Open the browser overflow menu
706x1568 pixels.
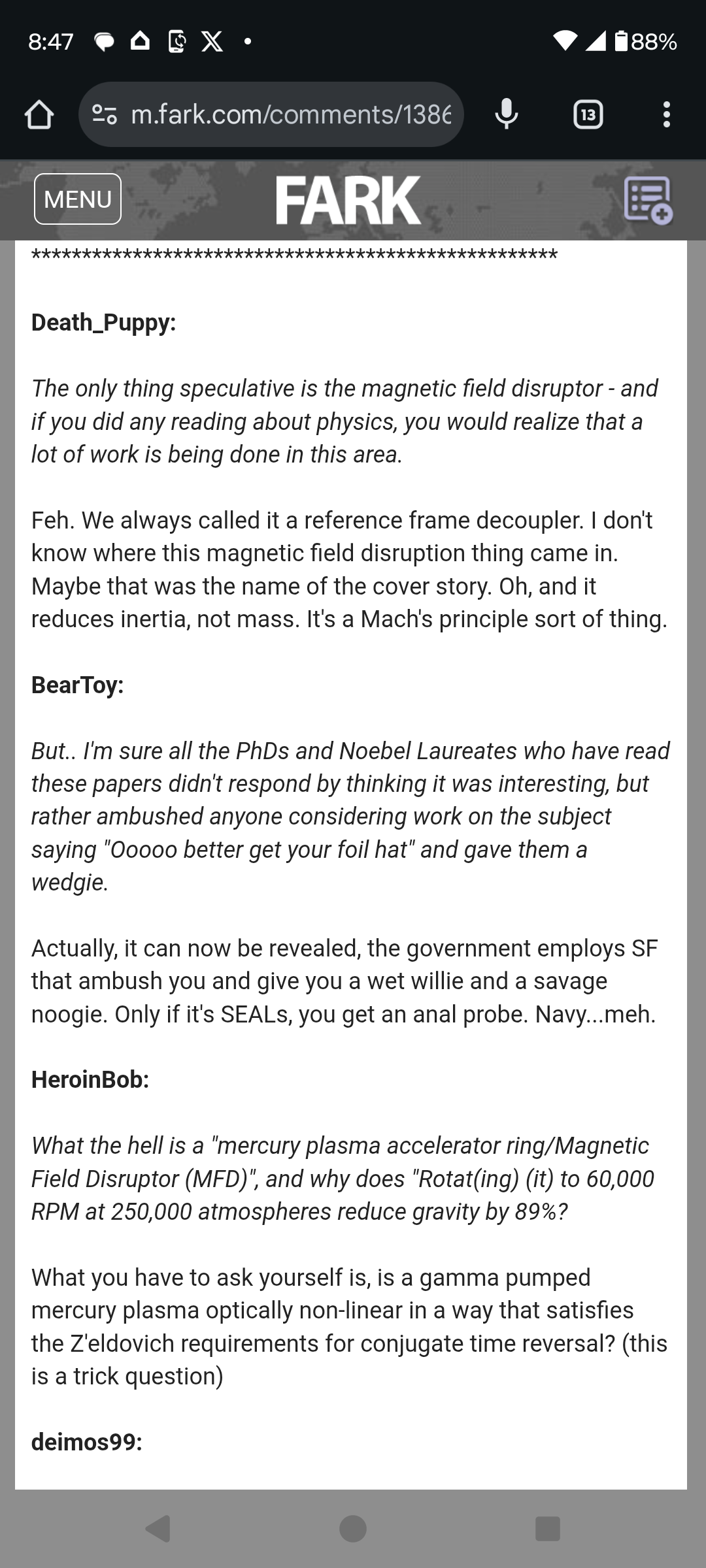666,115
